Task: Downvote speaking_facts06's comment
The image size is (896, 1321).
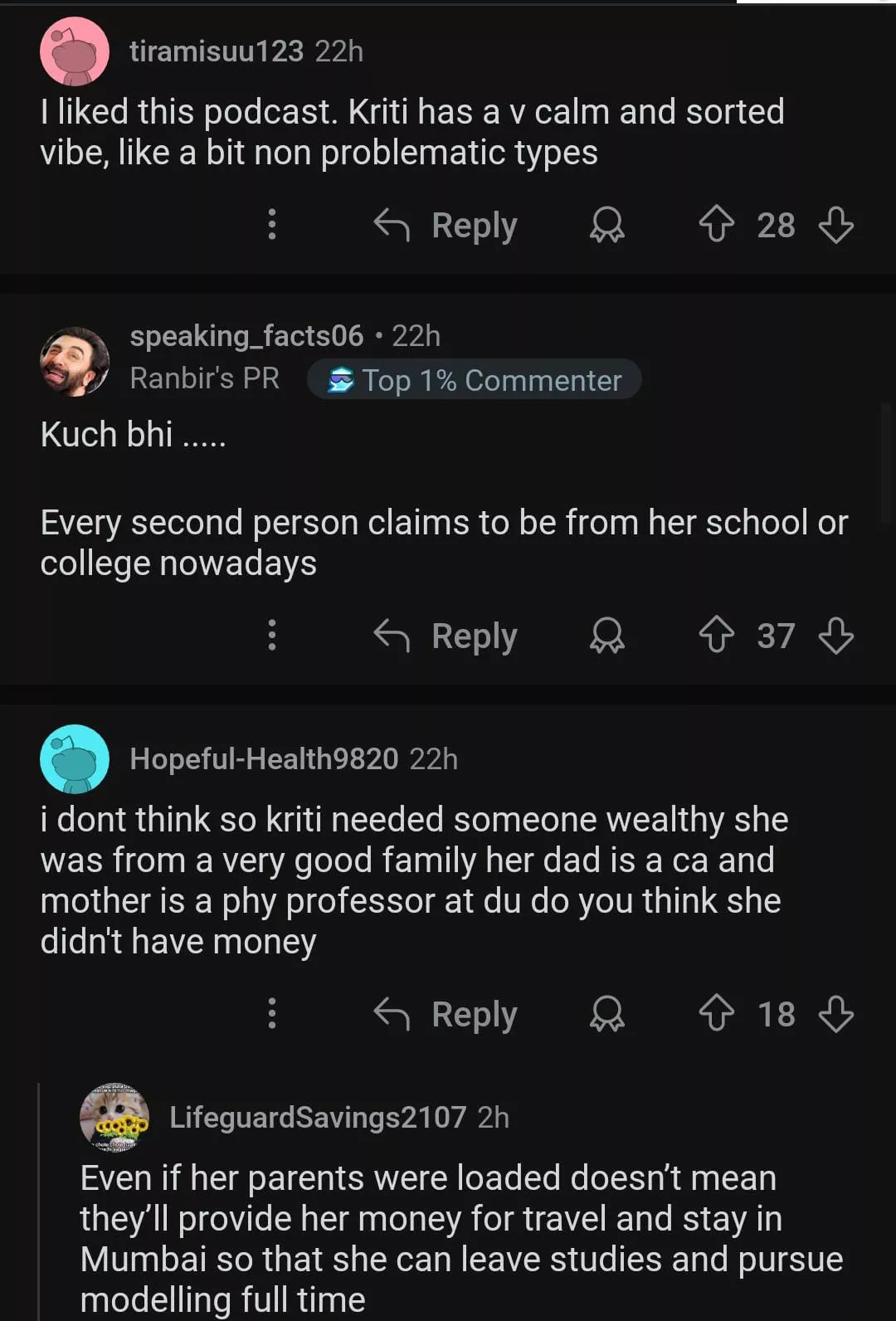Action: pyautogui.click(x=835, y=636)
